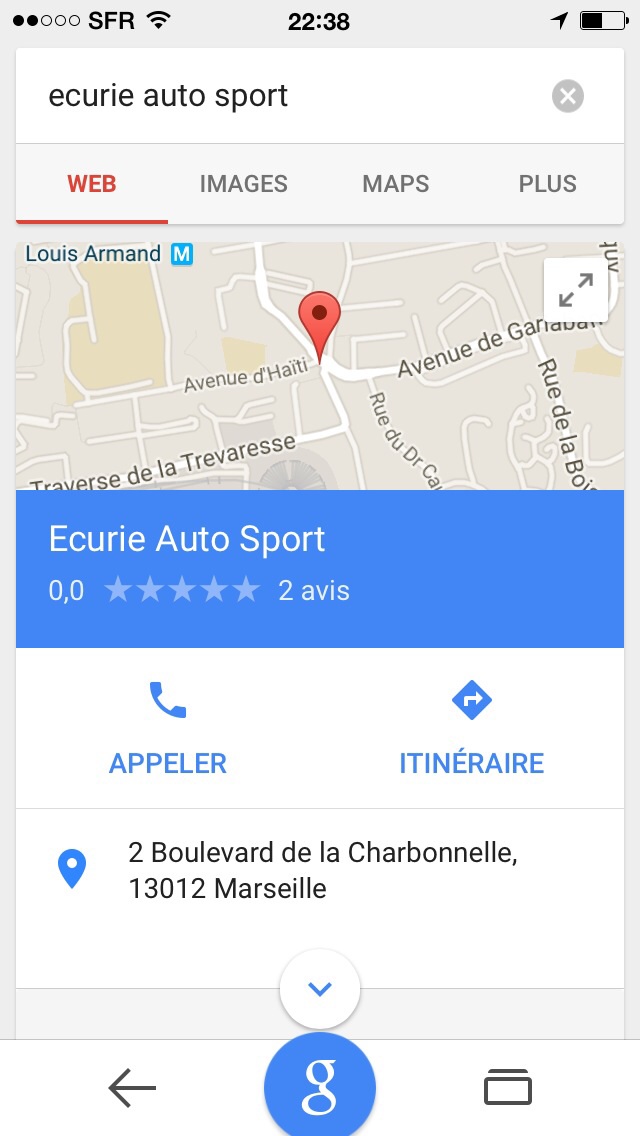The image size is (640, 1136).
Task: Expand the map to full screen
Action: [575, 290]
